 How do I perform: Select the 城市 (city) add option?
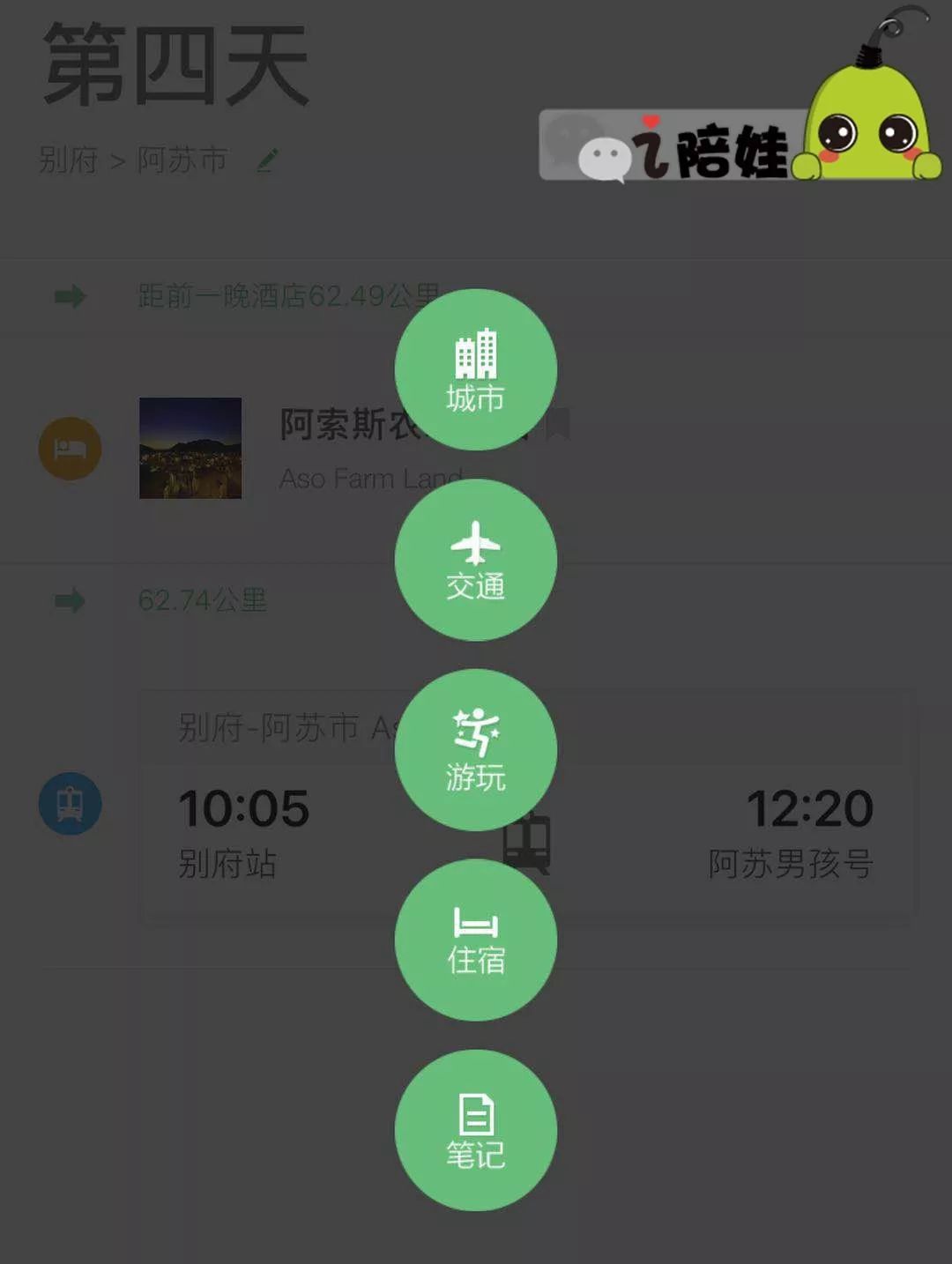coord(475,370)
